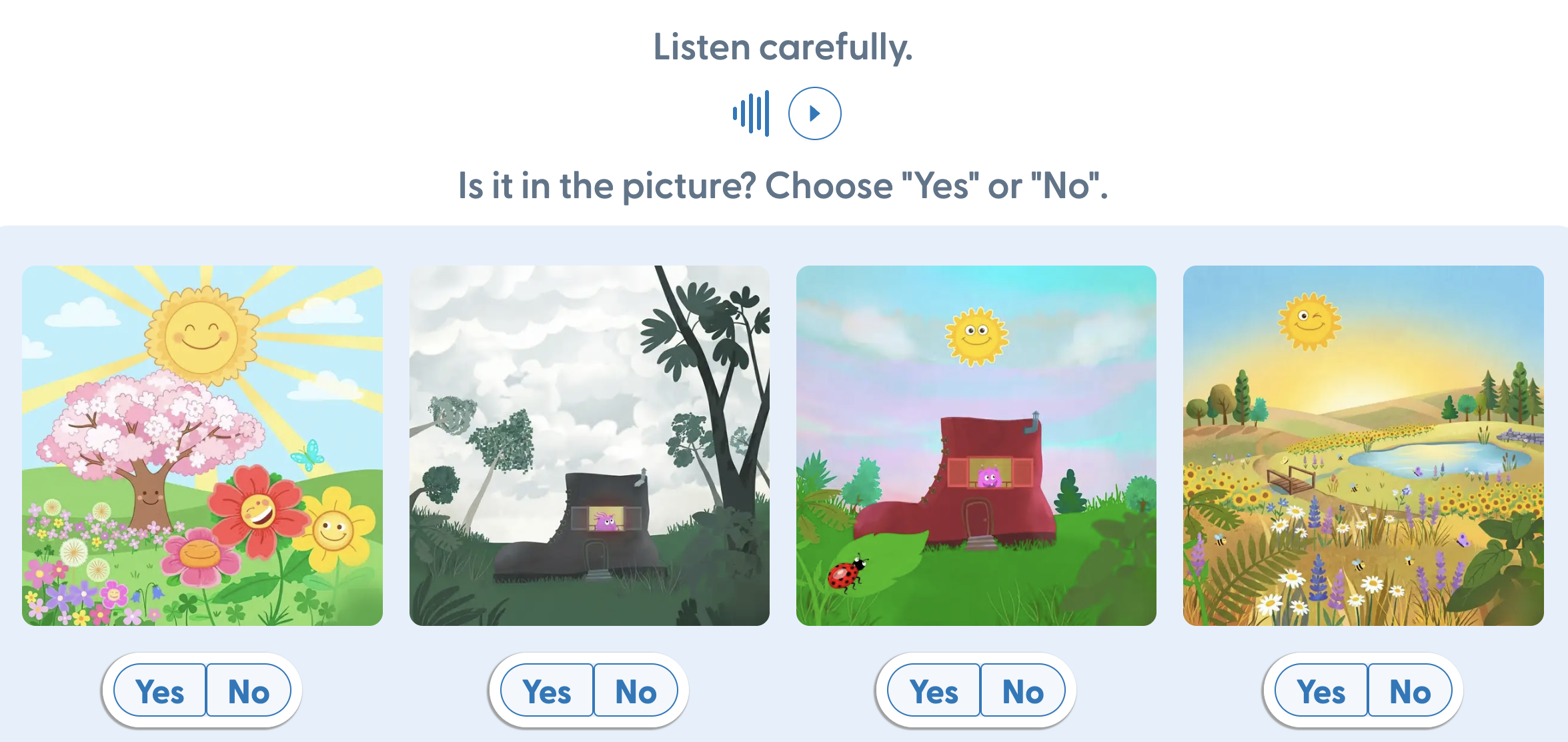Mark No under the sunny meadow pond picture
Screen dimensions: 1568x742
pyautogui.click(x=1410, y=691)
